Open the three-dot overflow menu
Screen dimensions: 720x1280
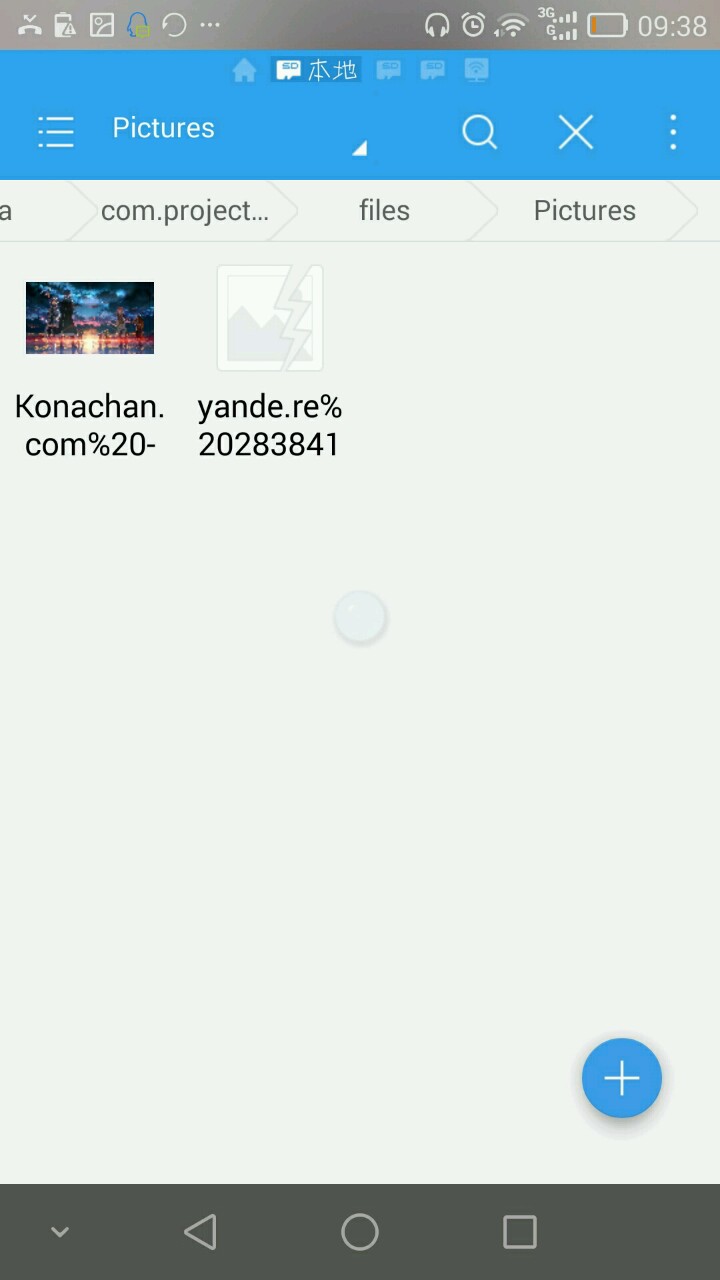pyautogui.click(x=673, y=131)
